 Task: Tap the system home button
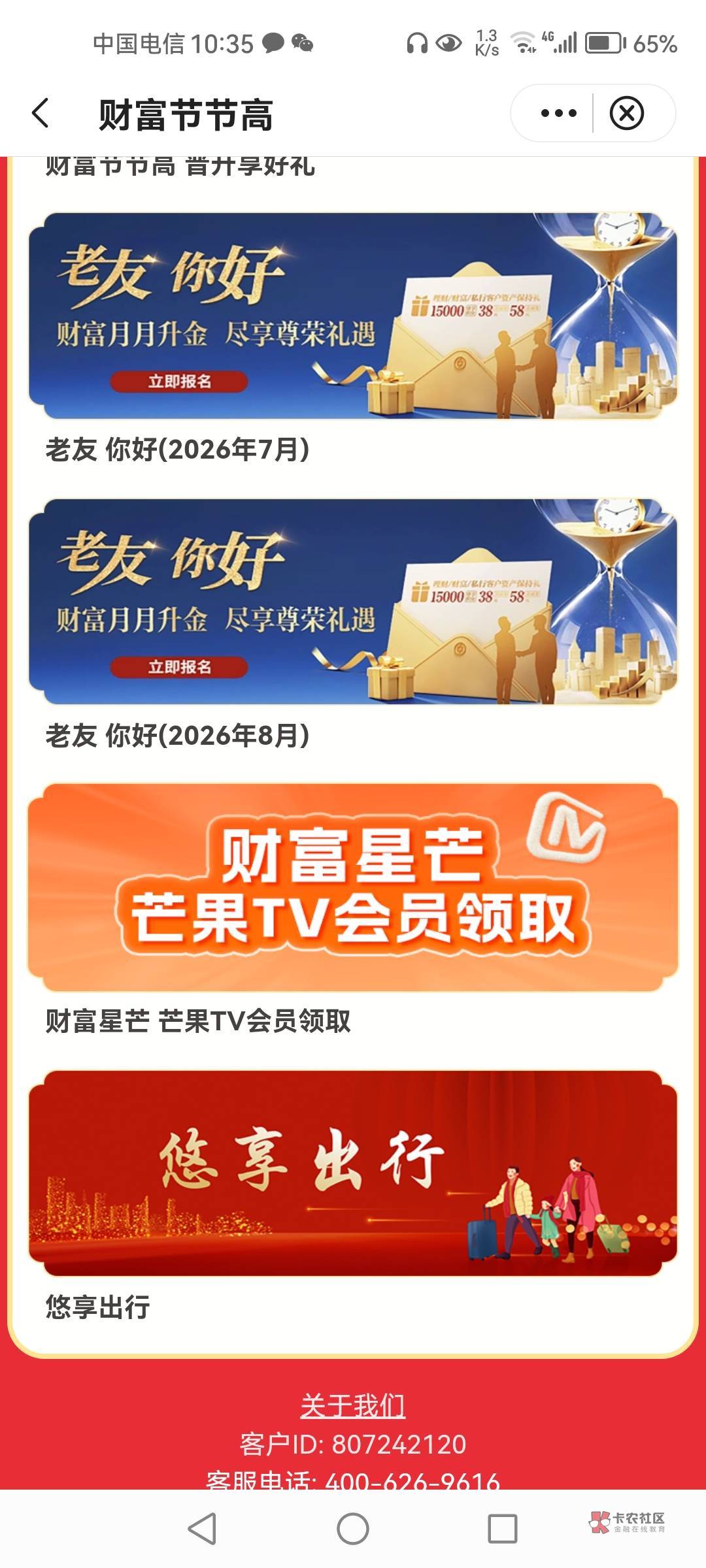353,1529
